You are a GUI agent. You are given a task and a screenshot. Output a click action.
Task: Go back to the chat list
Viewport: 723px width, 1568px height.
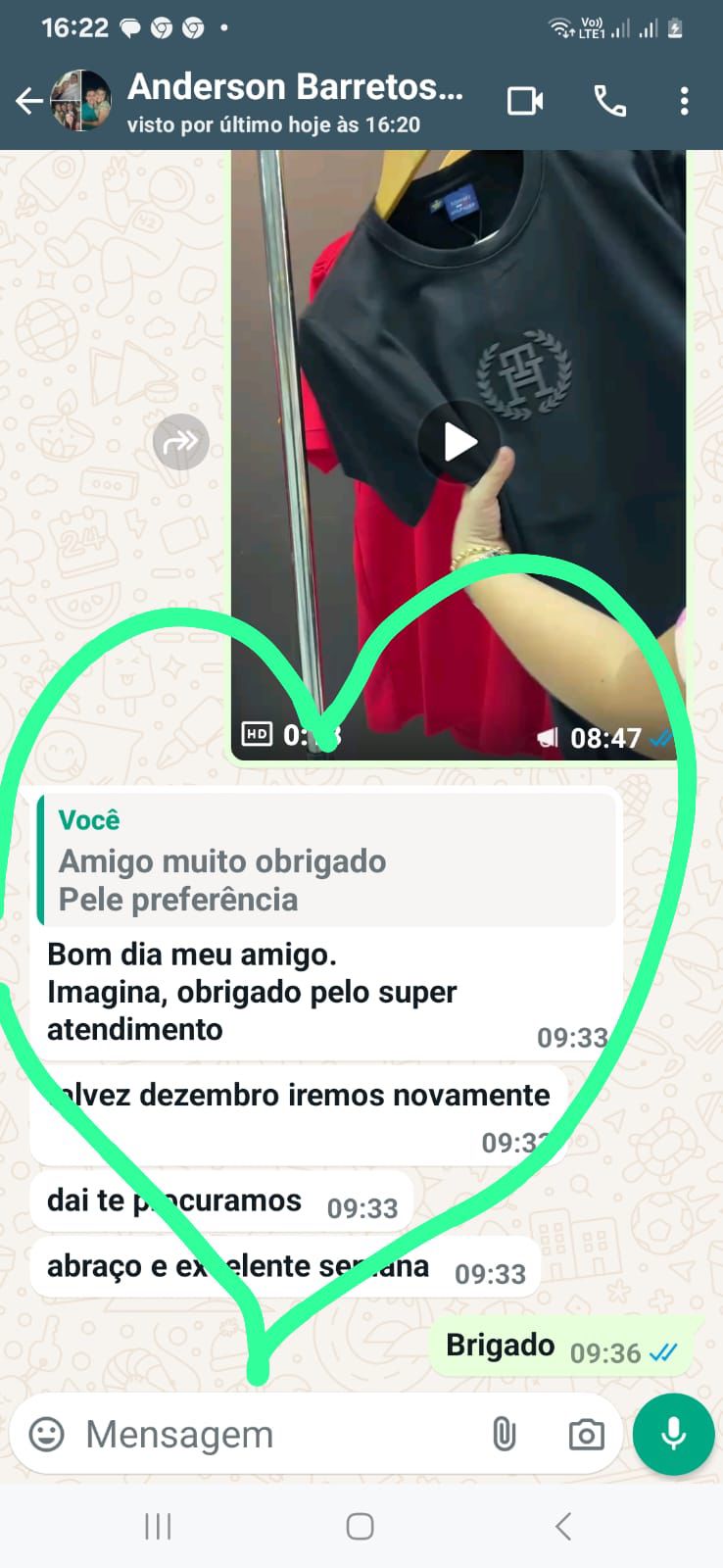click(29, 101)
